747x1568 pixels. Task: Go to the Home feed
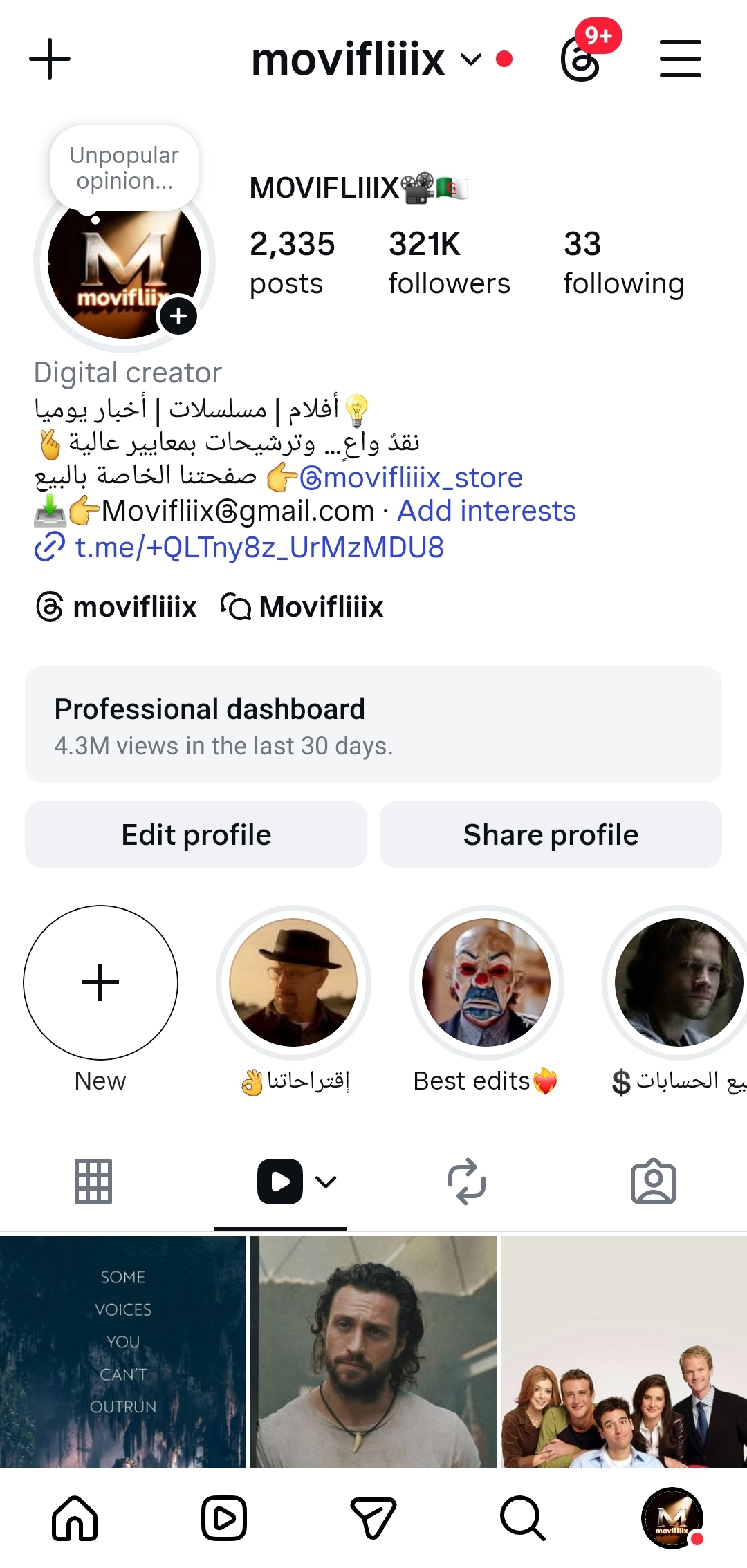[75, 1519]
